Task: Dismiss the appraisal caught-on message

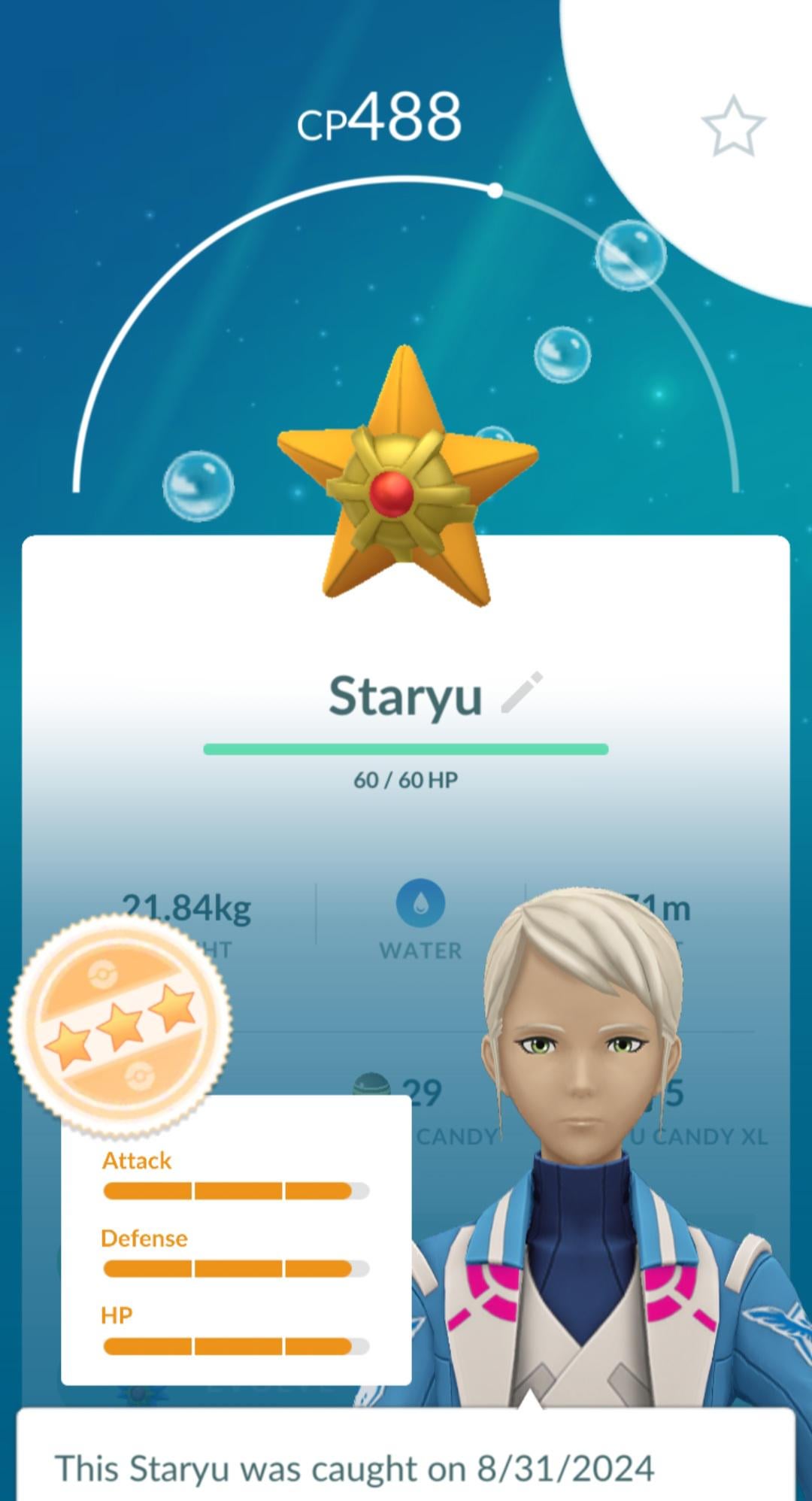Action: (x=406, y=1466)
